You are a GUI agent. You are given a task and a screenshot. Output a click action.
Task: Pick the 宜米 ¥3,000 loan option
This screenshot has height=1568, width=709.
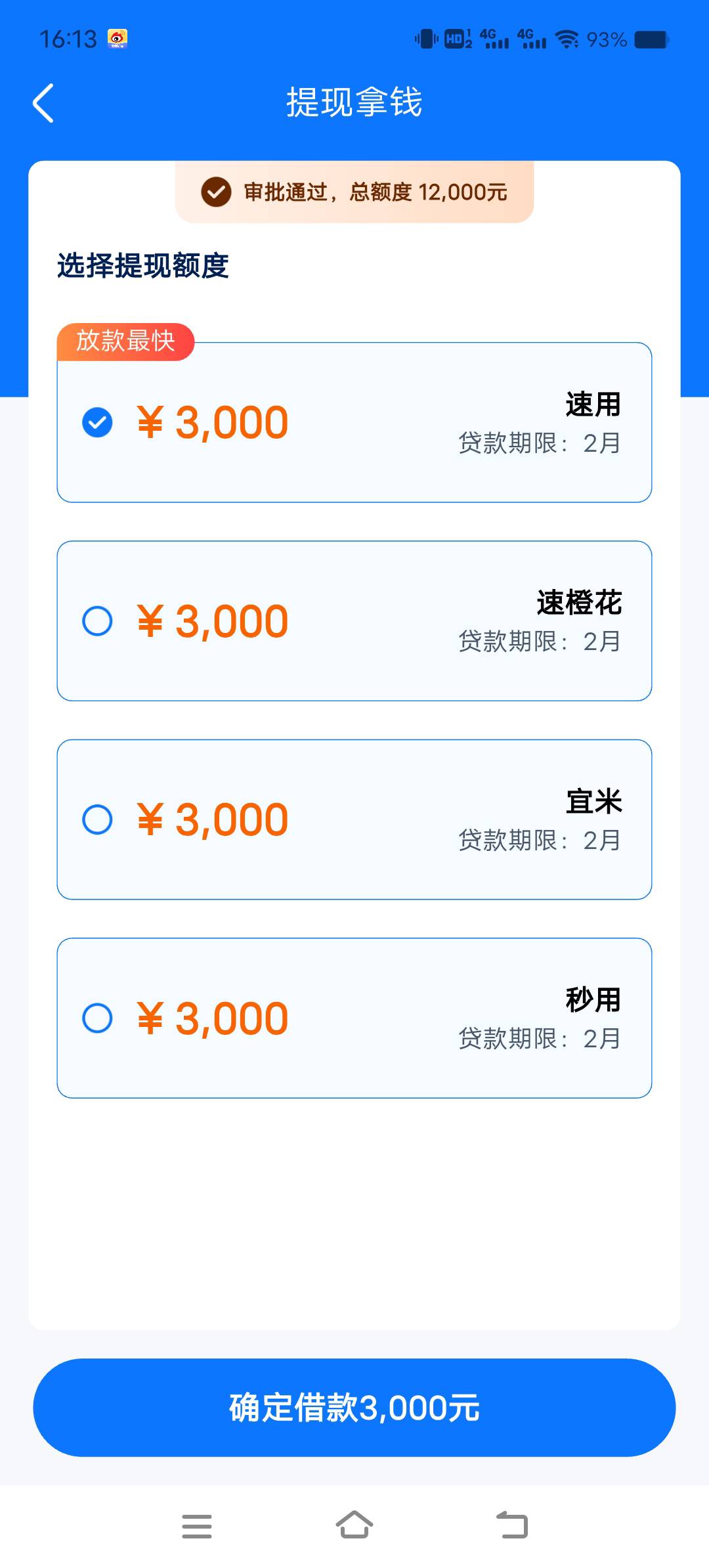coord(354,819)
